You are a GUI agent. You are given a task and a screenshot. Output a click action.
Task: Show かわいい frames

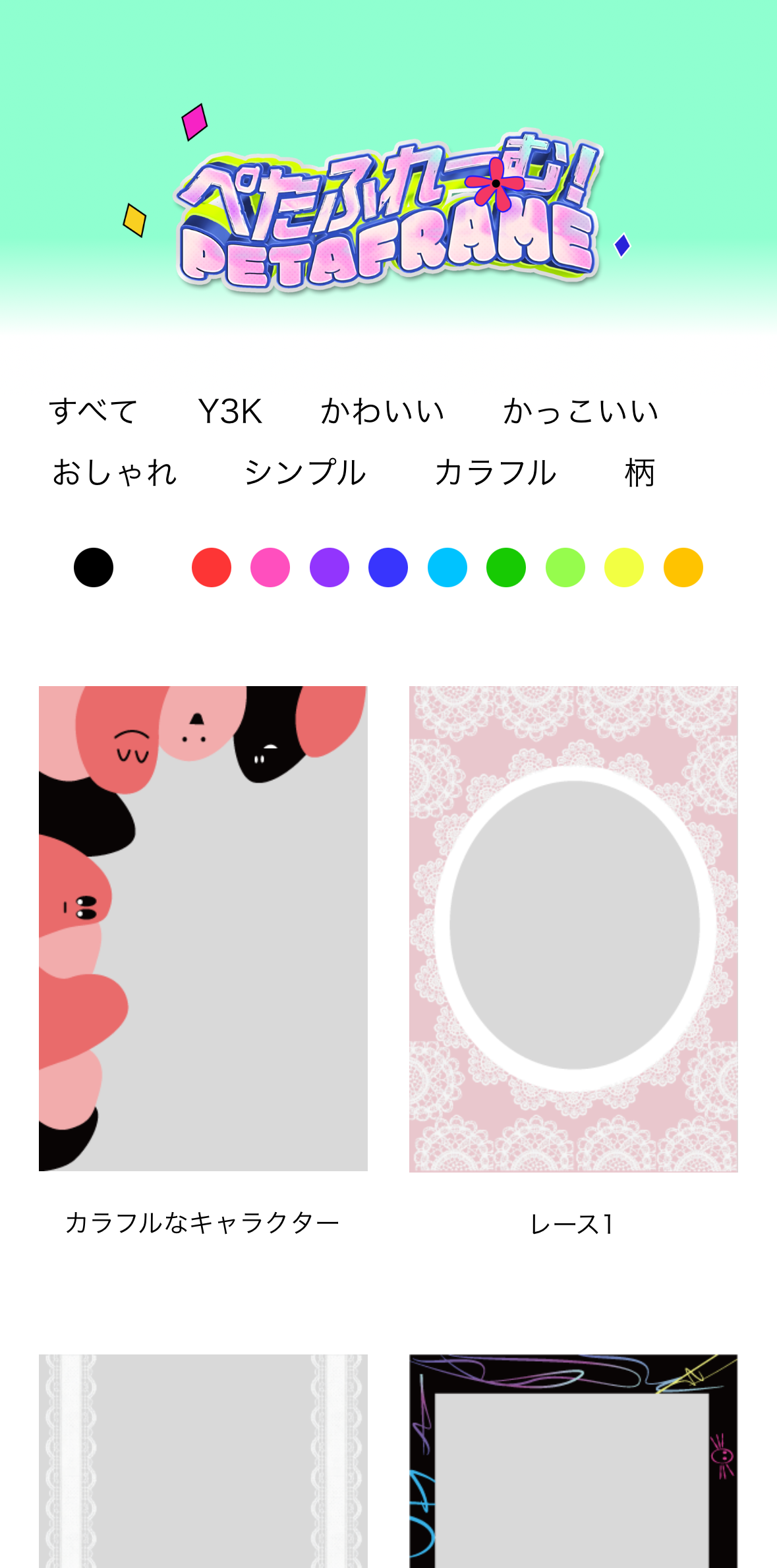[382, 411]
